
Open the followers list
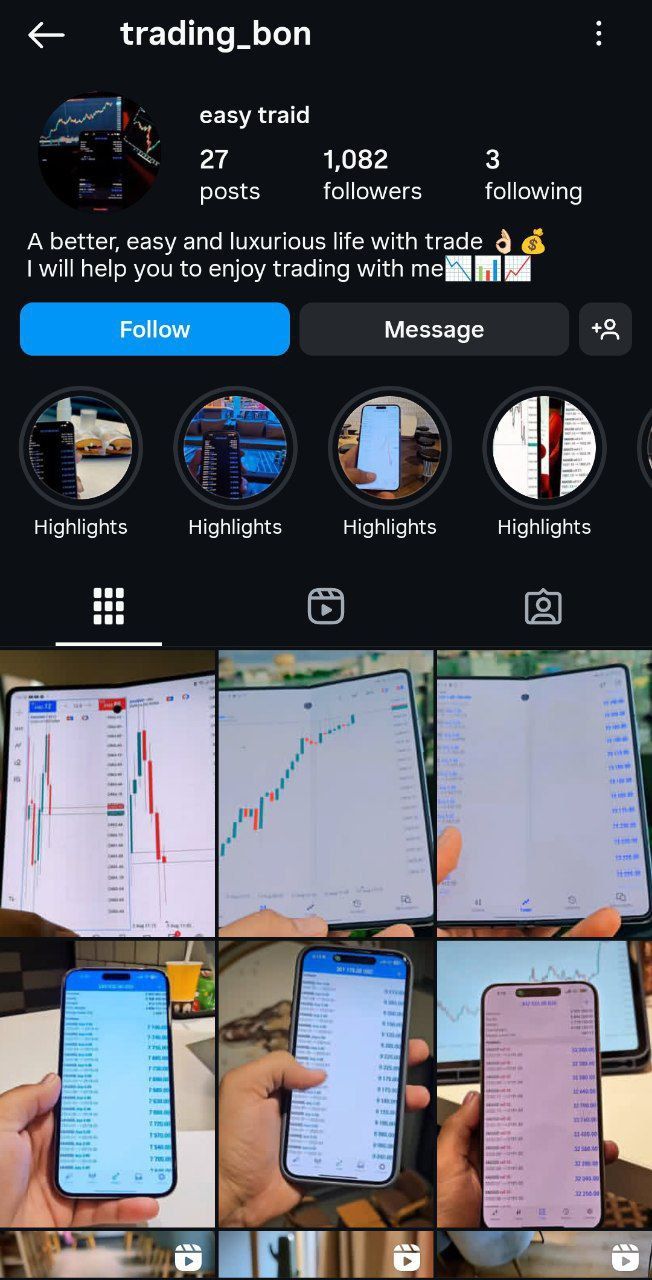[372, 174]
